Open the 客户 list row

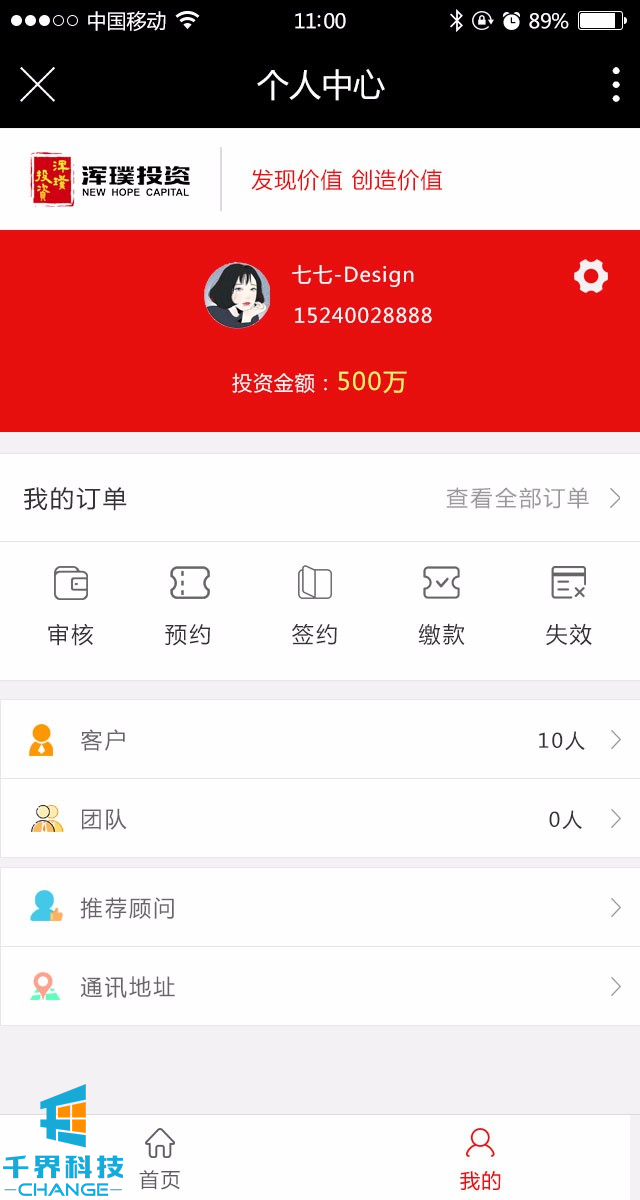[320, 740]
